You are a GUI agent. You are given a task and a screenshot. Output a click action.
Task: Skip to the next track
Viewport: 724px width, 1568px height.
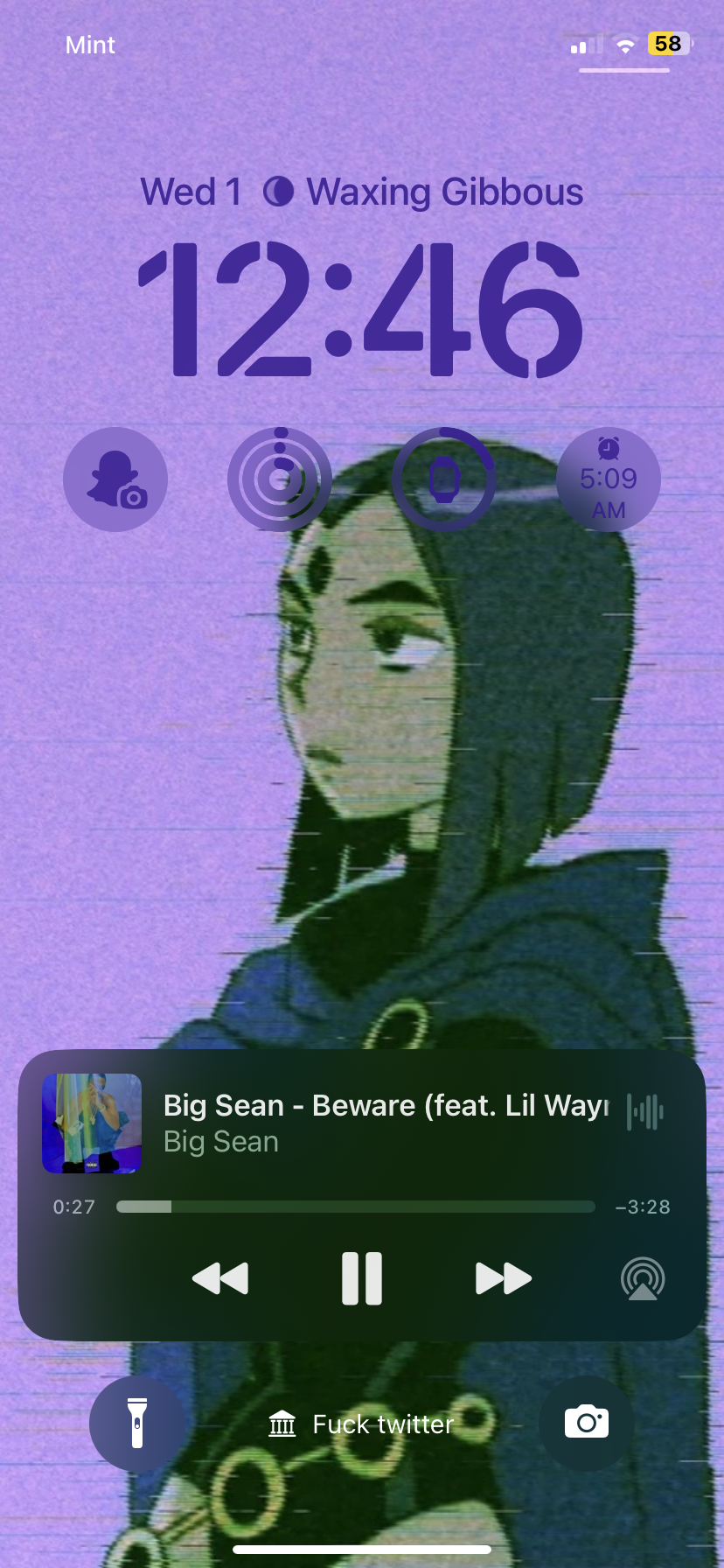503,1278
